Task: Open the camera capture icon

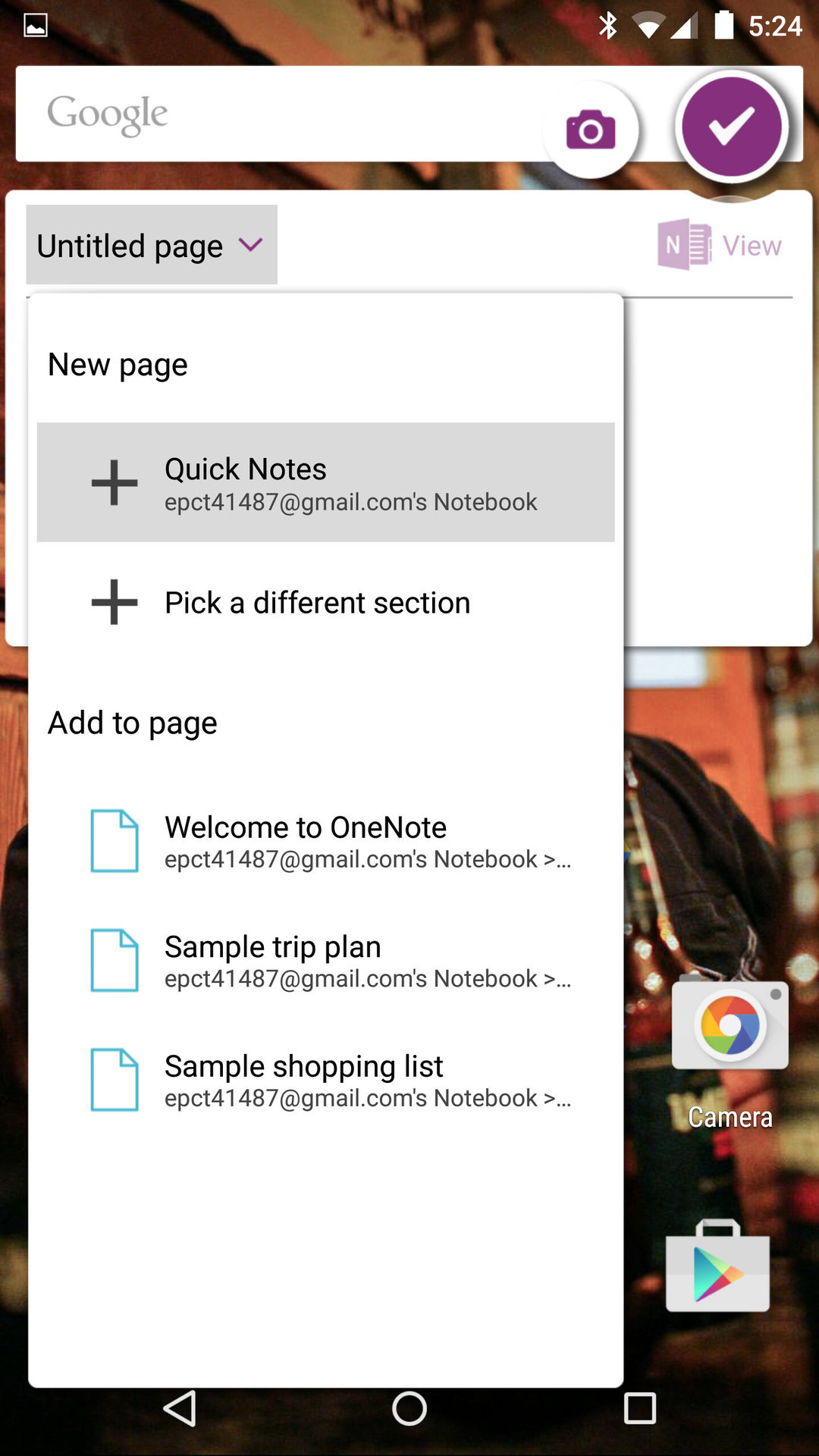Action: tap(591, 130)
